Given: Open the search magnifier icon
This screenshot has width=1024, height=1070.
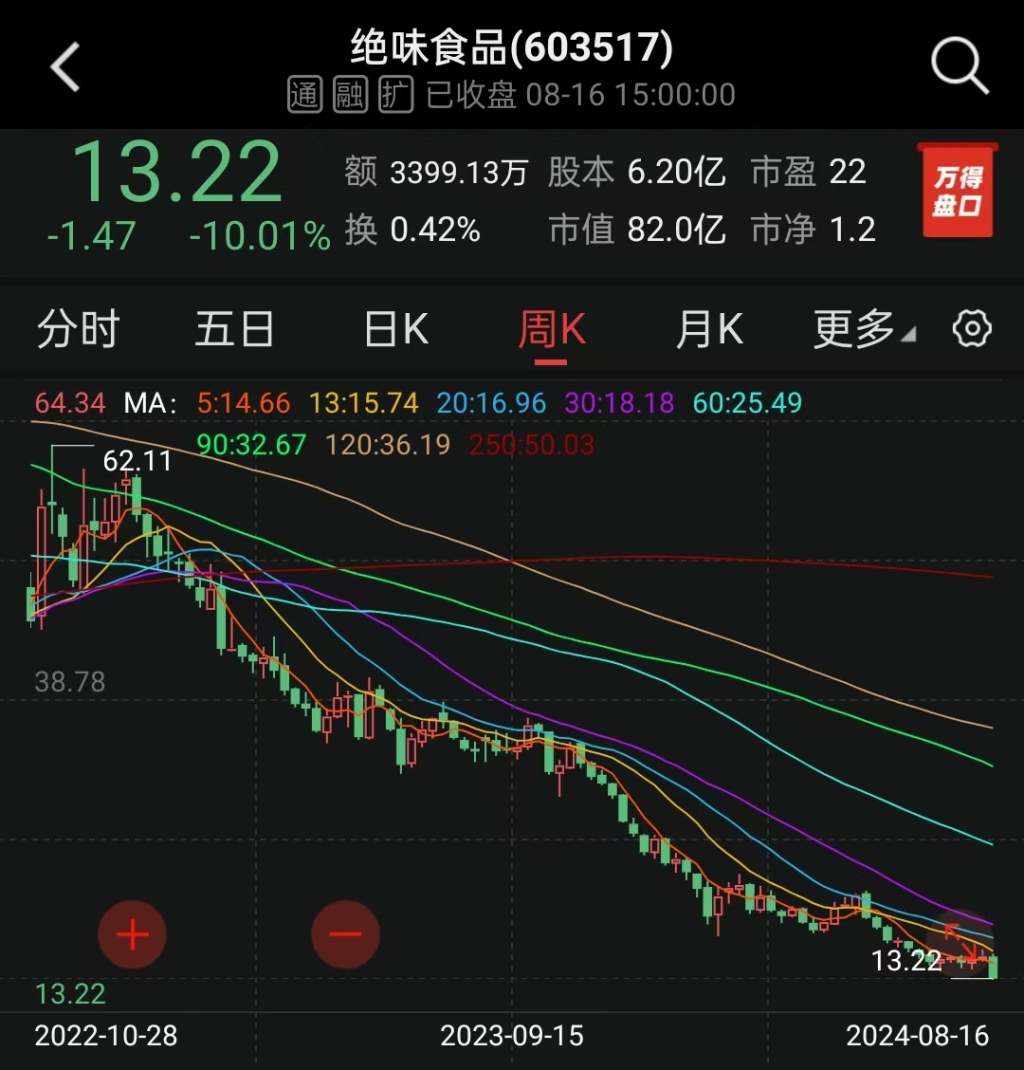Looking at the screenshot, I should 958,63.
